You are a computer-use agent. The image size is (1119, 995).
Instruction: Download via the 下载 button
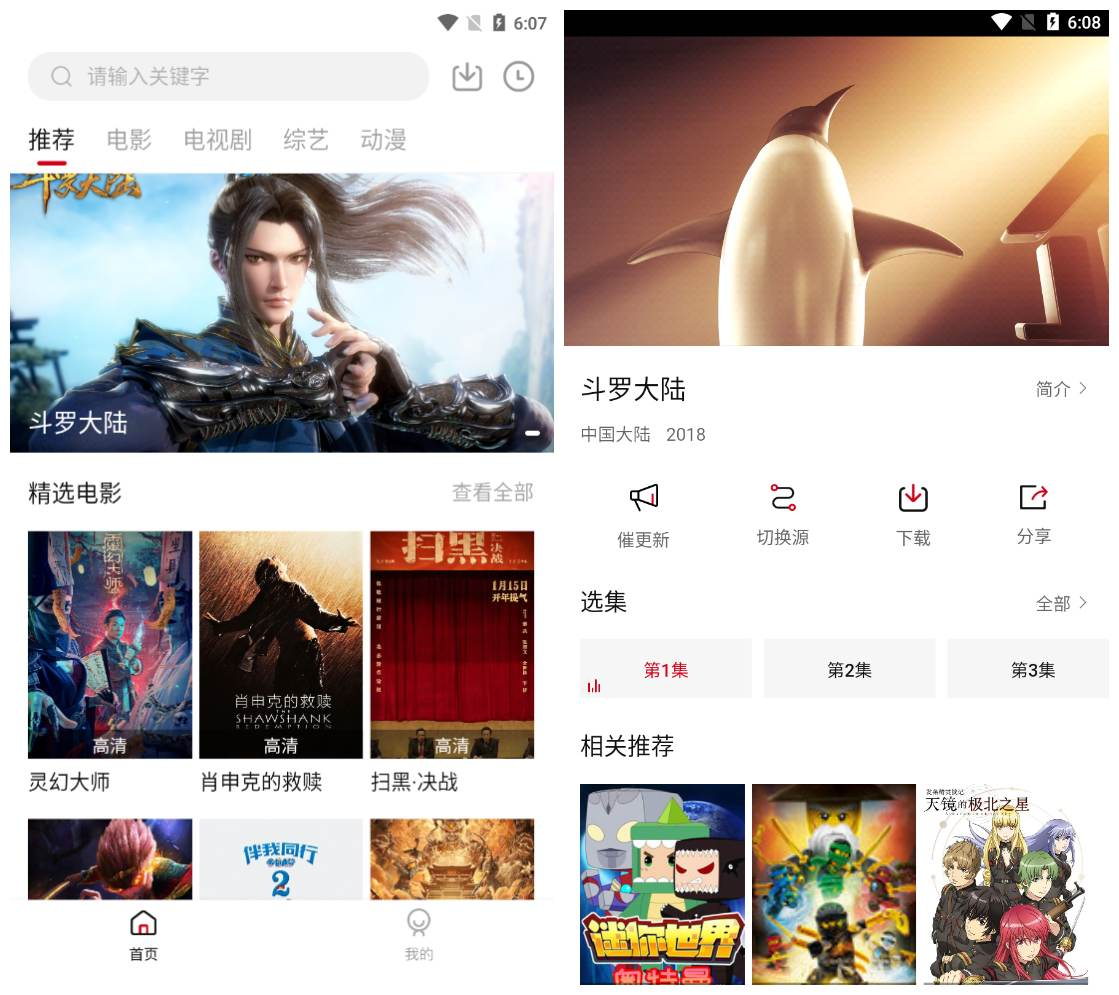[x=913, y=514]
